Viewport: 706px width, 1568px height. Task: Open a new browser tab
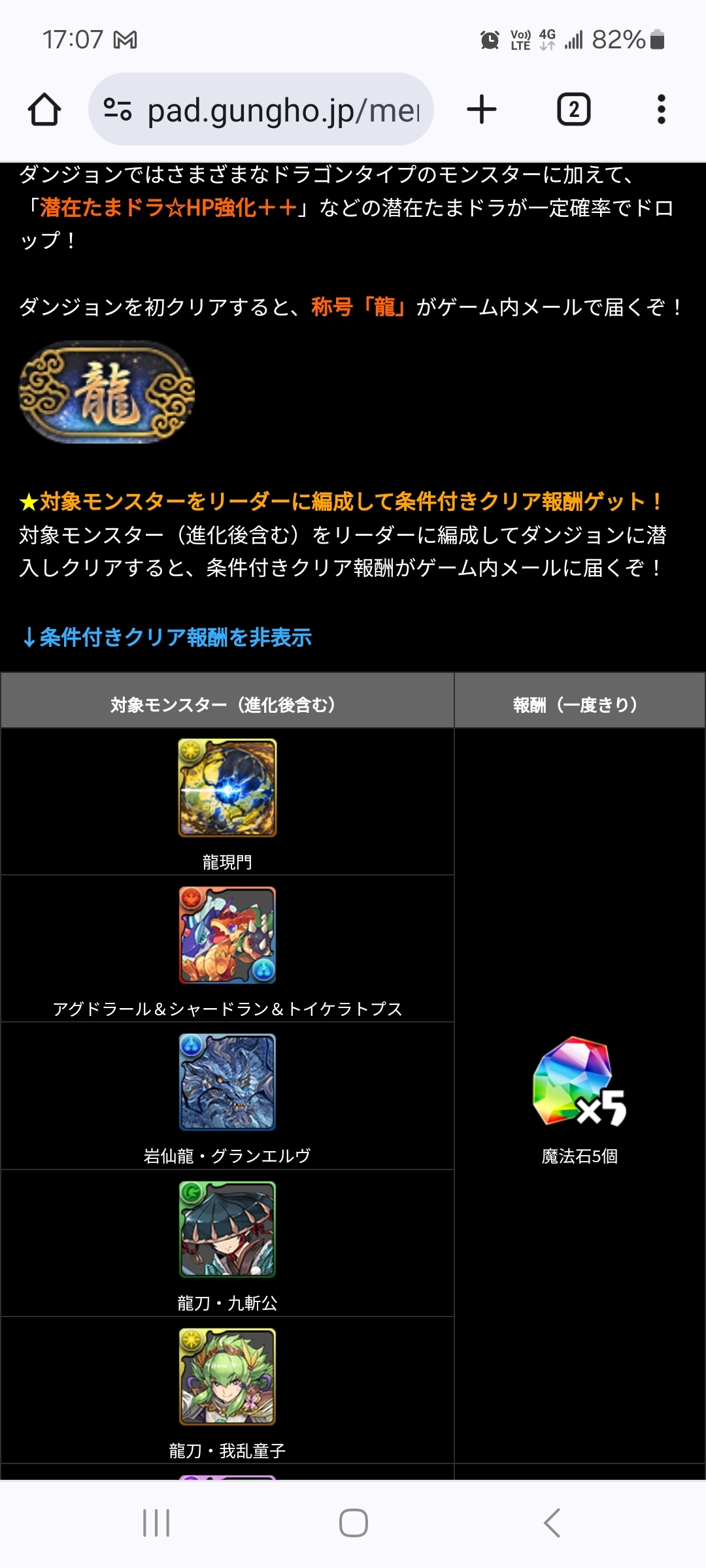(482, 109)
